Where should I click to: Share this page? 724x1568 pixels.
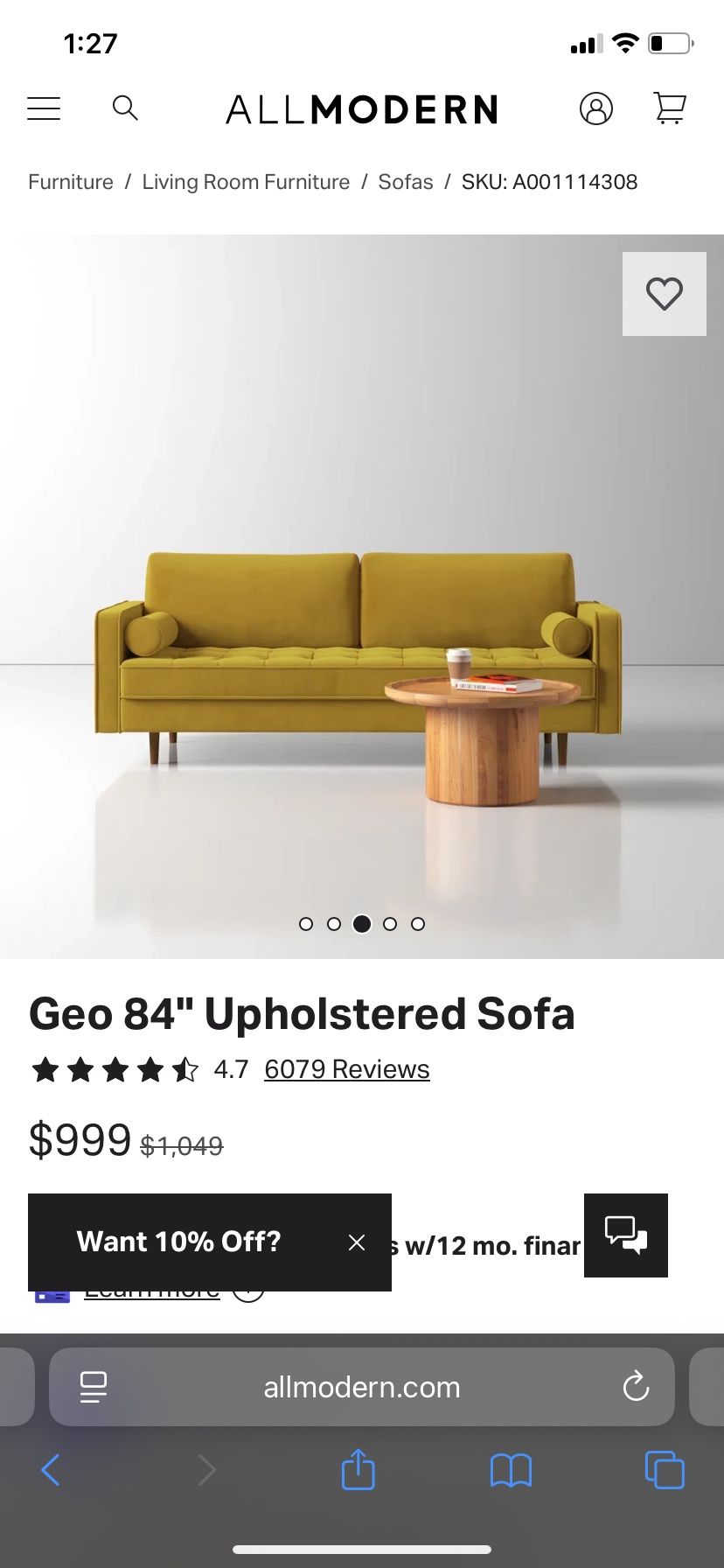(358, 1469)
